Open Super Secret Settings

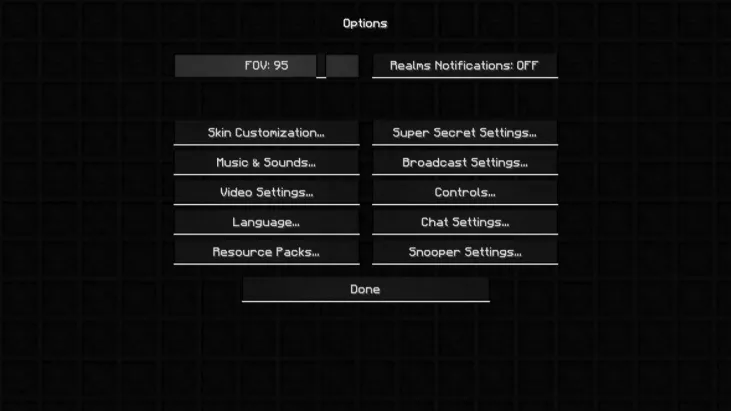click(x=464, y=132)
